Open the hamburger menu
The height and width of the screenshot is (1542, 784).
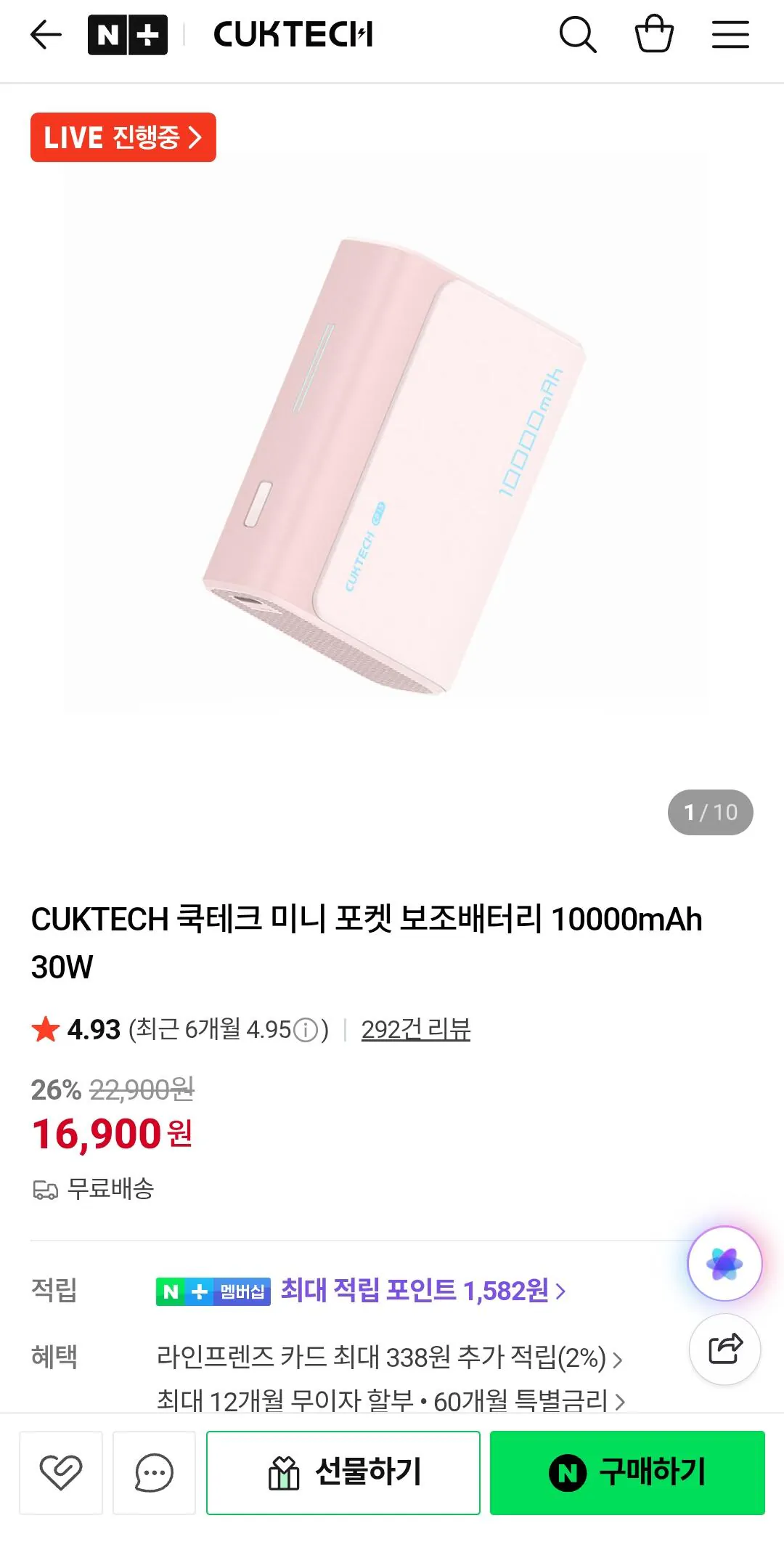[x=730, y=34]
